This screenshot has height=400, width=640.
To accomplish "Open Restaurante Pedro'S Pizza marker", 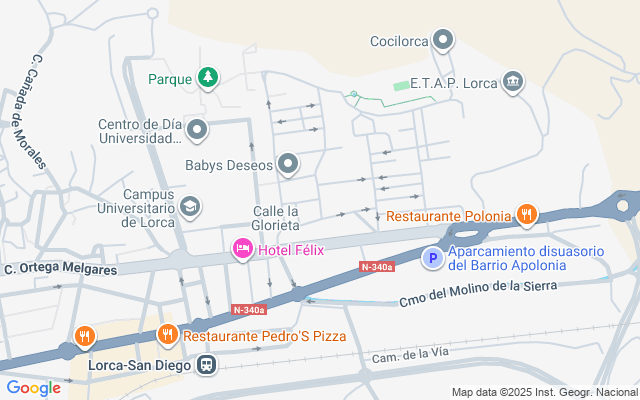I will (168, 336).
